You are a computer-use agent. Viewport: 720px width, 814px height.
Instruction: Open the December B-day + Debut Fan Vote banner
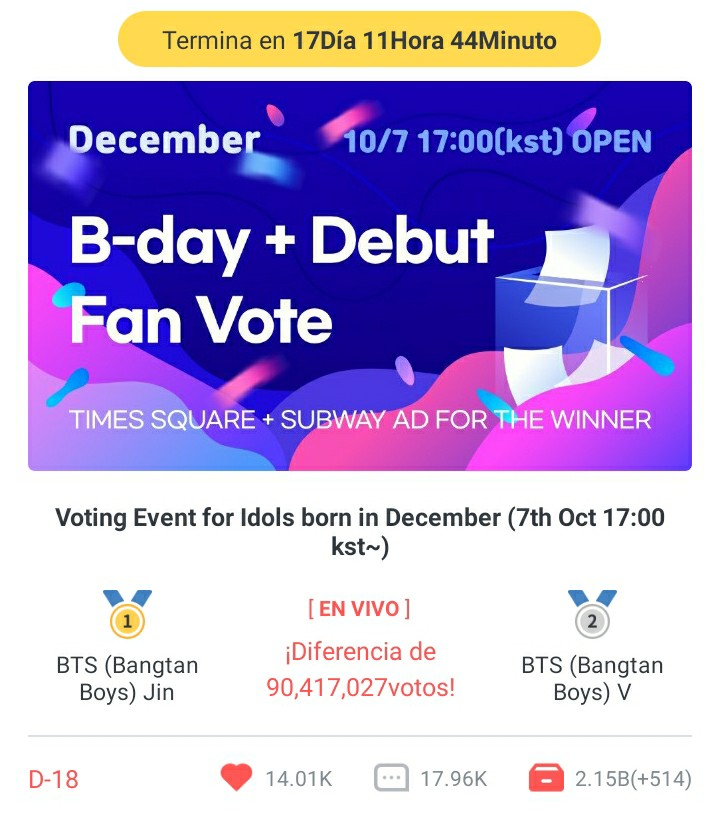coord(360,275)
